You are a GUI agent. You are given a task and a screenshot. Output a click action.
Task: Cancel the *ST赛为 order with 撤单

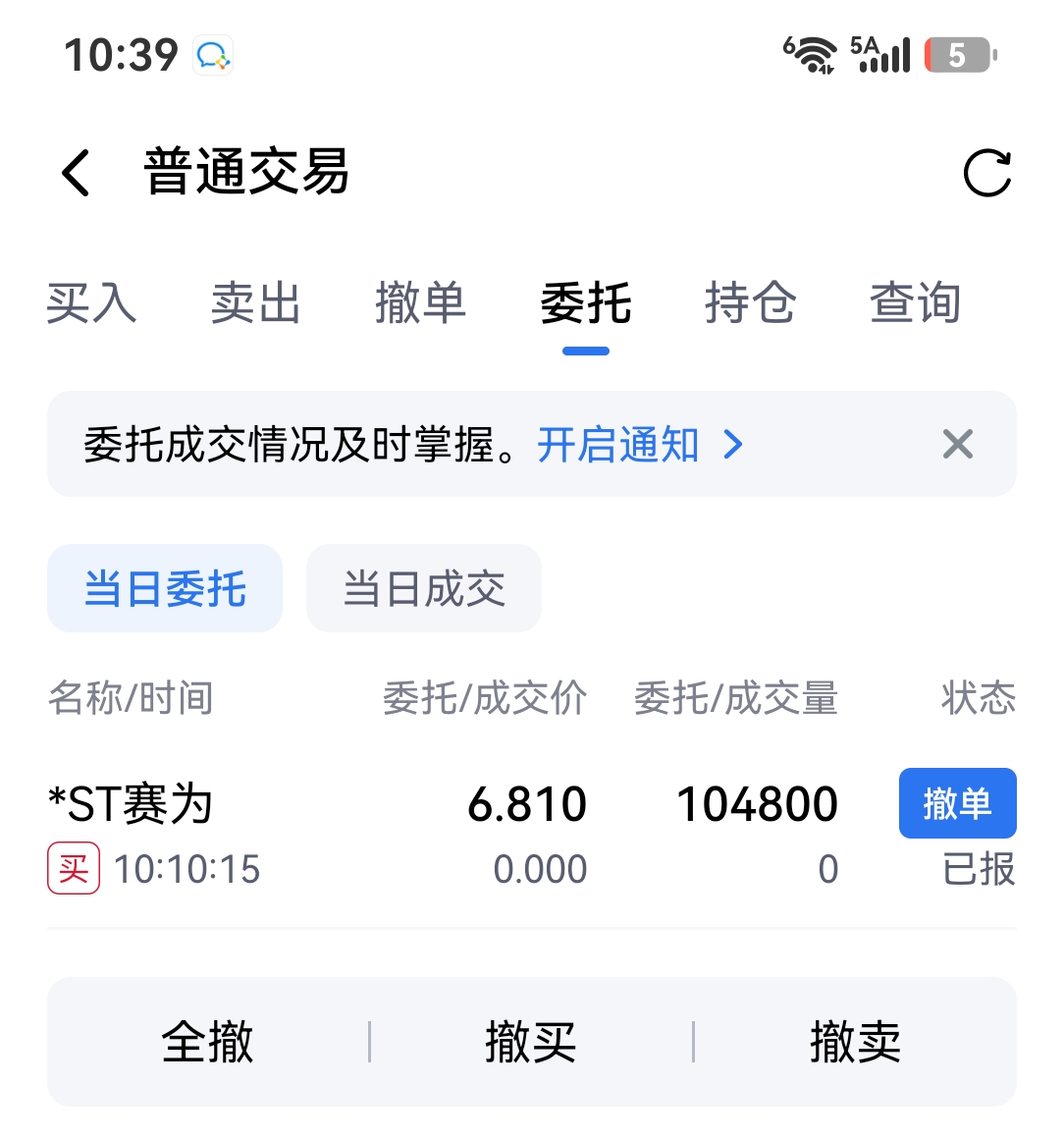(x=957, y=803)
